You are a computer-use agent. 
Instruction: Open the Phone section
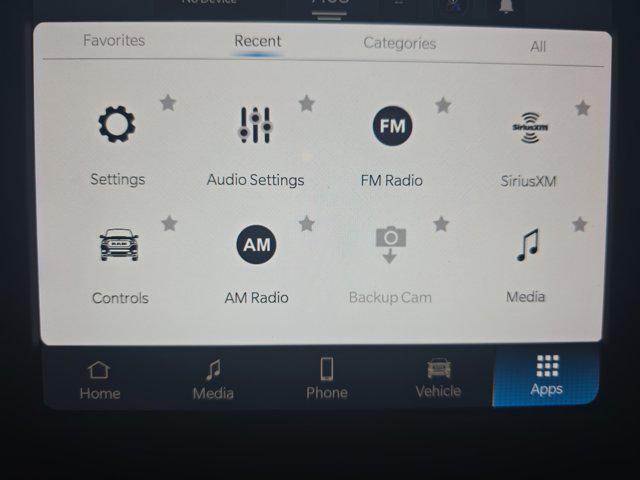pyautogui.click(x=327, y=380)
